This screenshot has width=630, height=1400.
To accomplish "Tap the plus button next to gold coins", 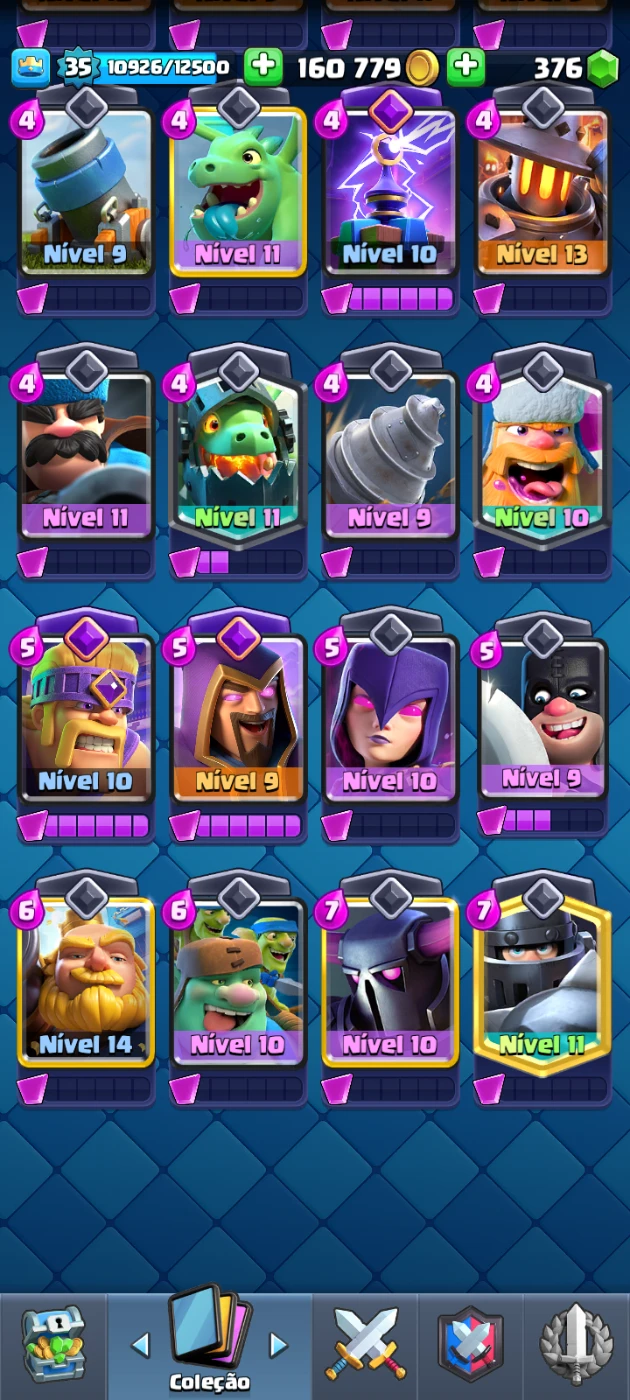I will 465,68.
